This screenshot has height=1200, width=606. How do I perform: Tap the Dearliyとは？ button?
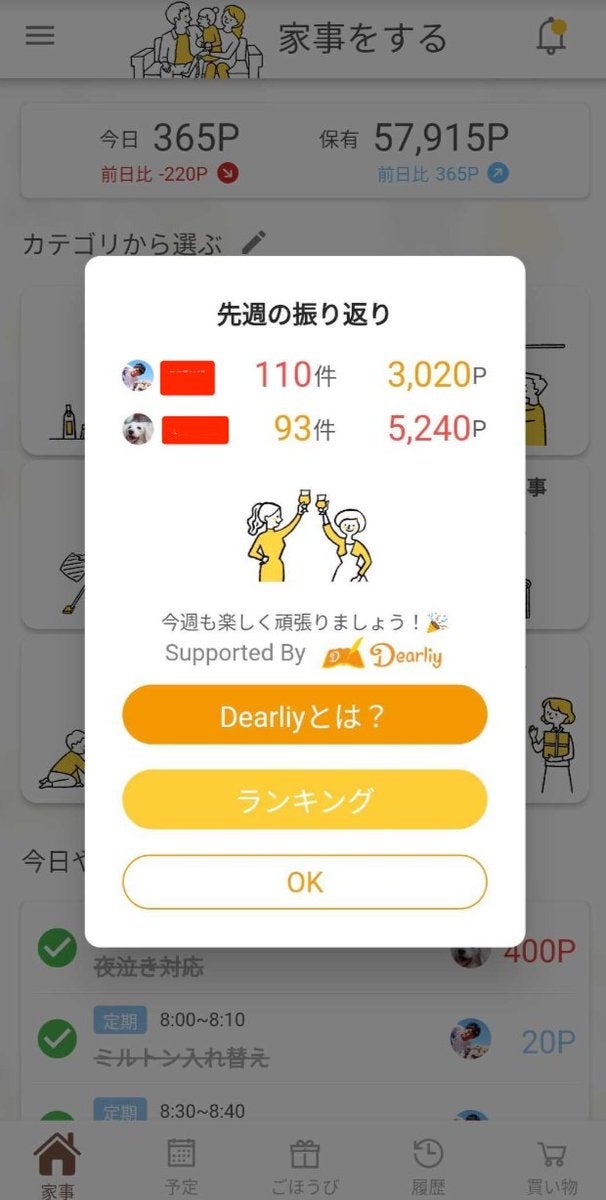(x=304, y=715)
